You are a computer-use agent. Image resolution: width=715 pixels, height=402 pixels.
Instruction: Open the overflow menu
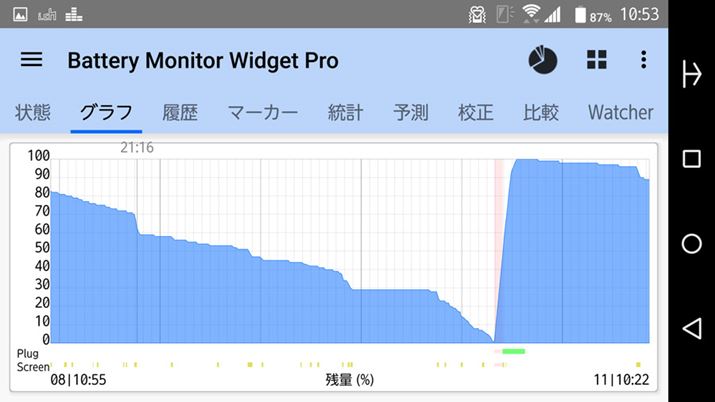[x=644, y=60]
